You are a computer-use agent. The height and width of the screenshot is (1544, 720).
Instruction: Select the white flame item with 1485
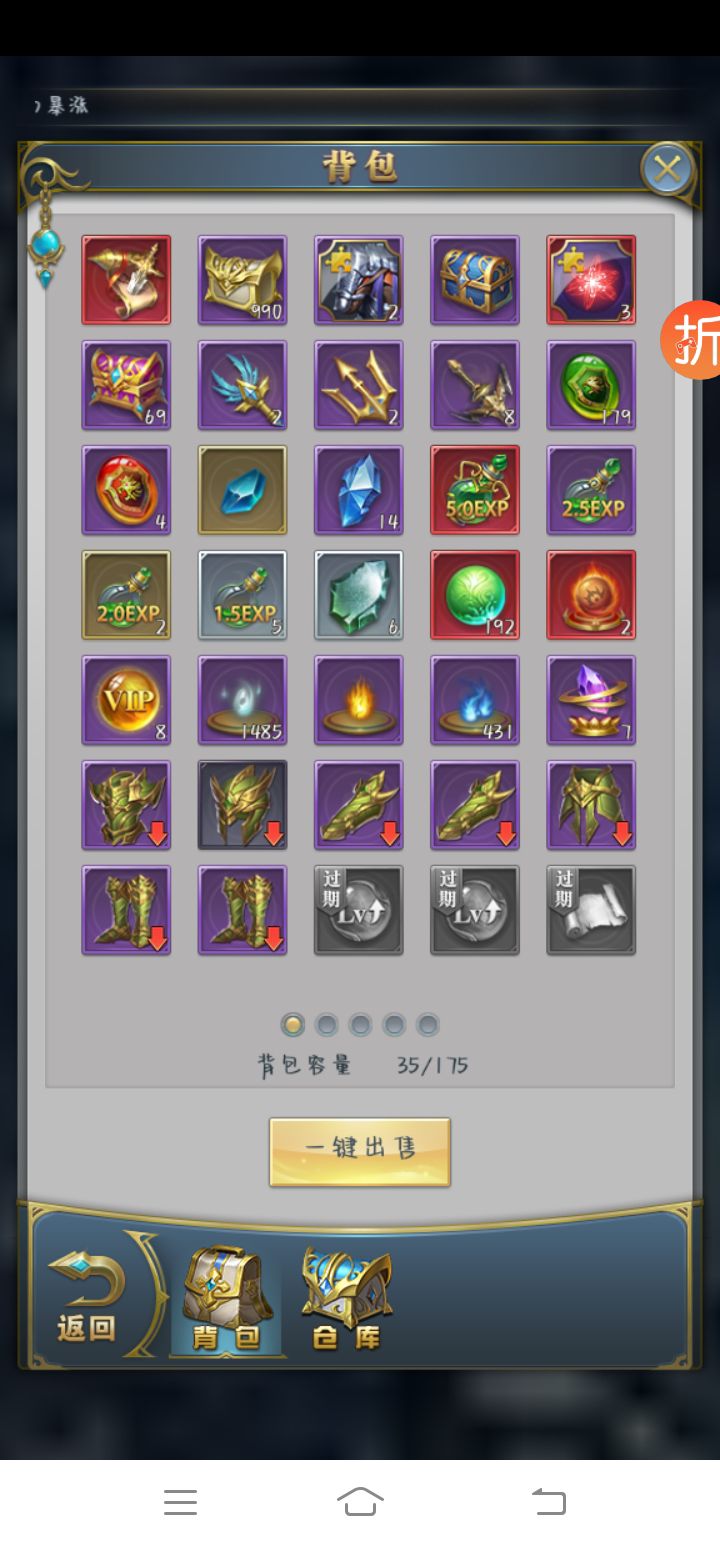click(x=242, y=700)
